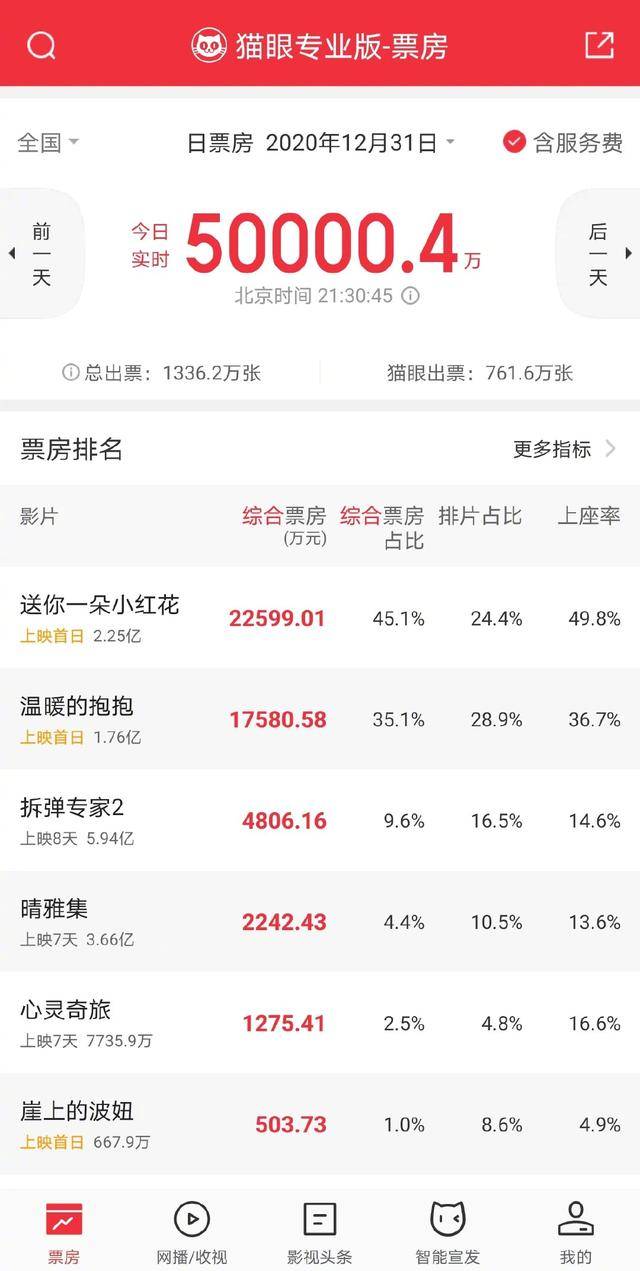The width and height of the screenshot is (640, 1271).
Task: Open details for 温暖的抱抱
Action: [320, 719]
